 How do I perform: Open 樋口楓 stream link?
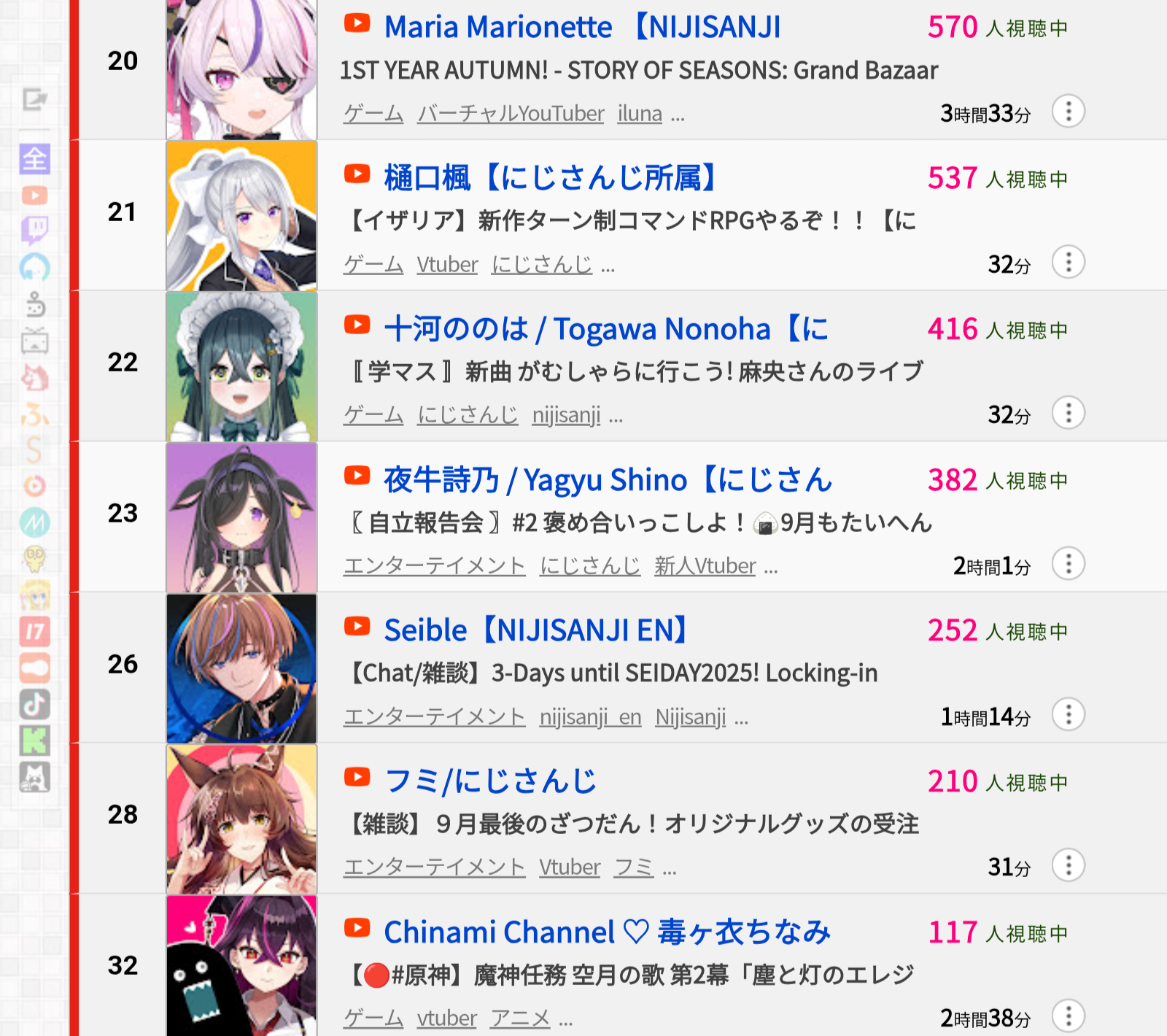551,178
